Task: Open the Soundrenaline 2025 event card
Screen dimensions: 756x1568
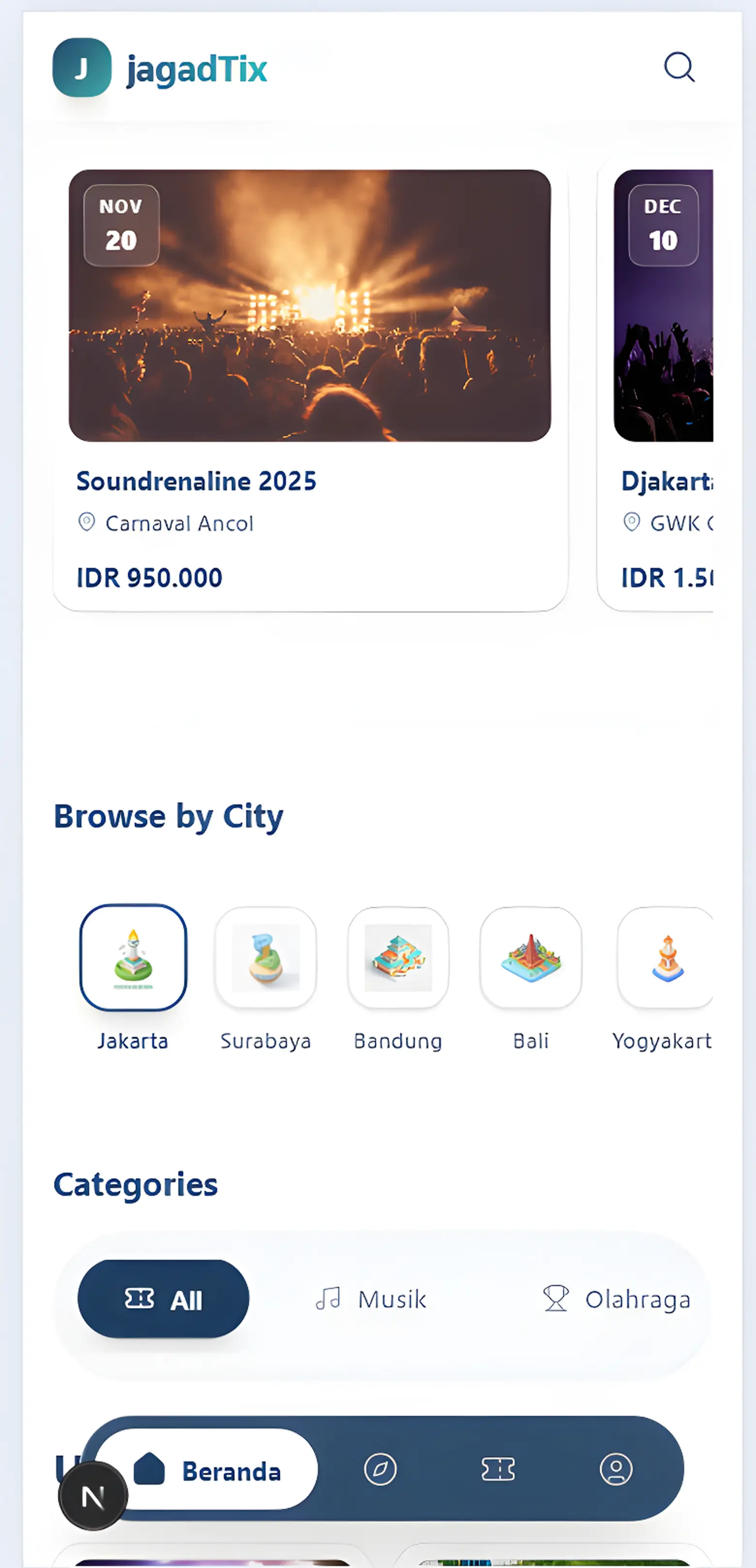Action: pos(310,390)
